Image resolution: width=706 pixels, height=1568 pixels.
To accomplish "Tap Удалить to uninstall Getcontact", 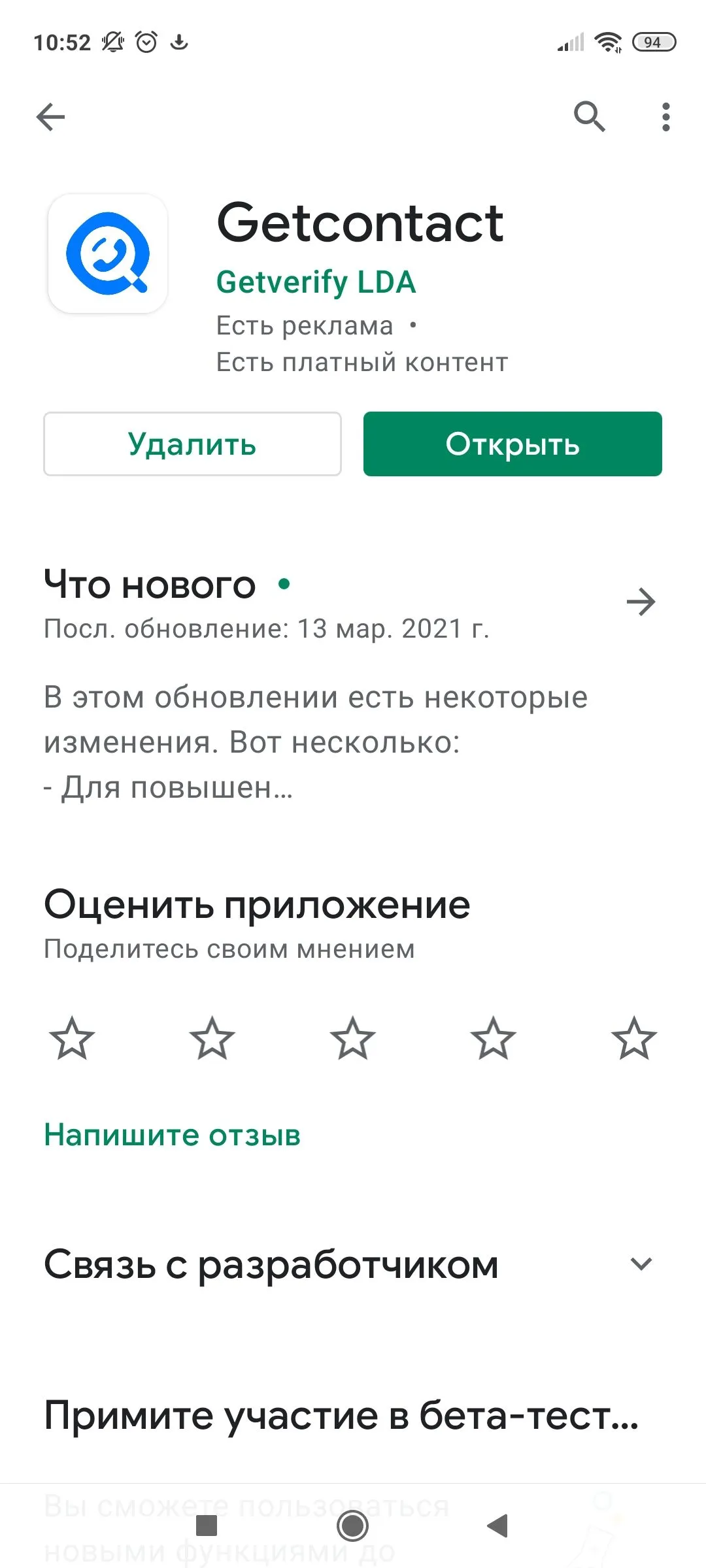I will click(192, 444).
